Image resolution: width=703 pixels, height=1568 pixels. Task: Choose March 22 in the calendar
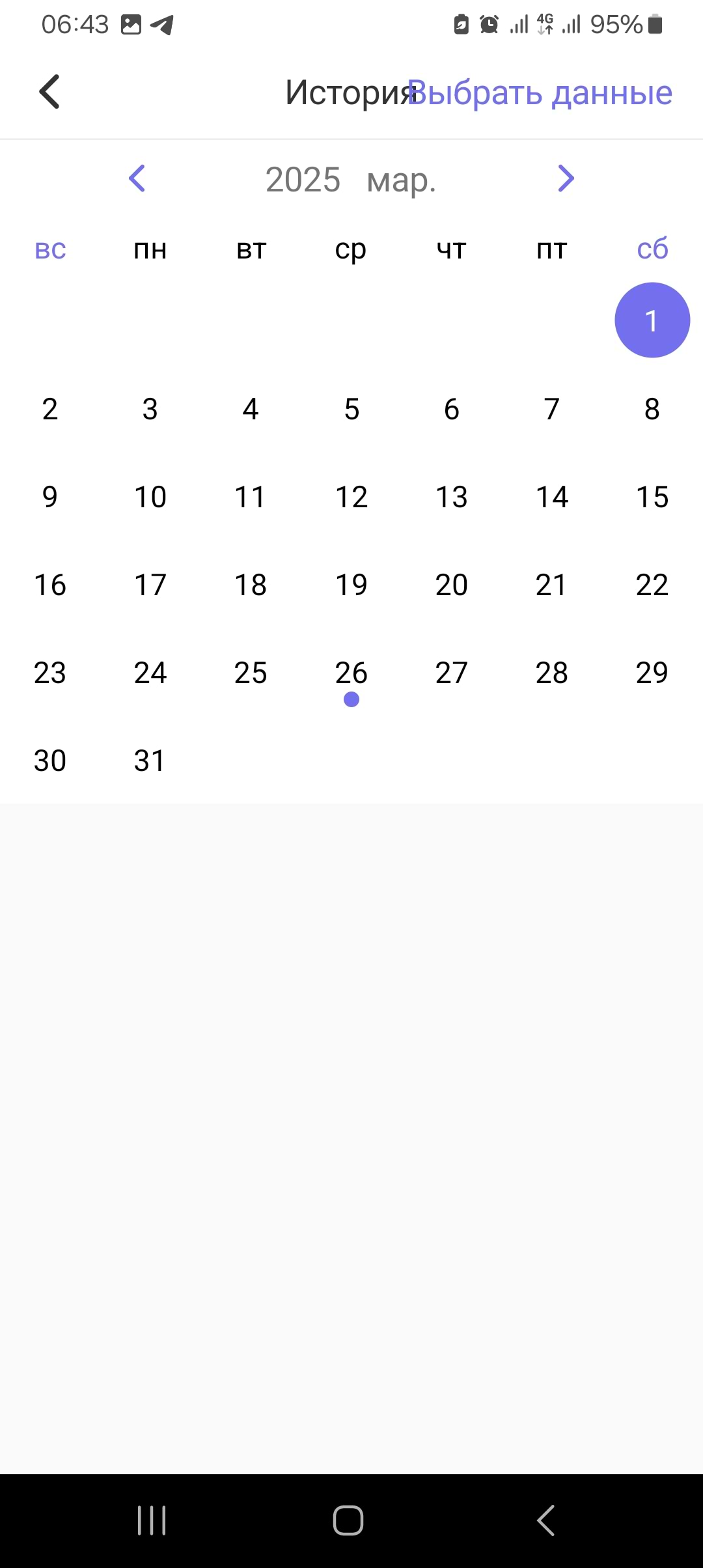[x=652, y=585]
